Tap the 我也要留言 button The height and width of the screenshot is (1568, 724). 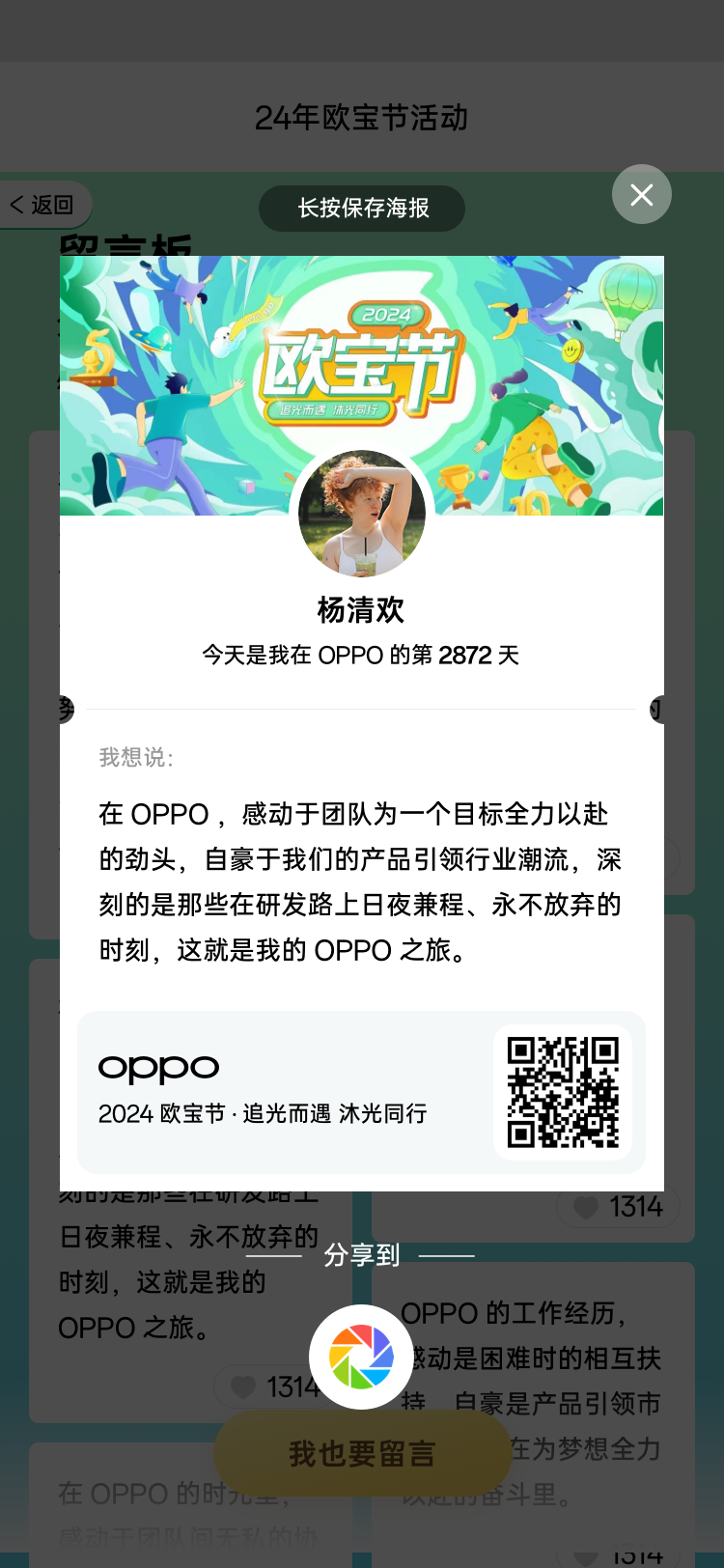362,1453
